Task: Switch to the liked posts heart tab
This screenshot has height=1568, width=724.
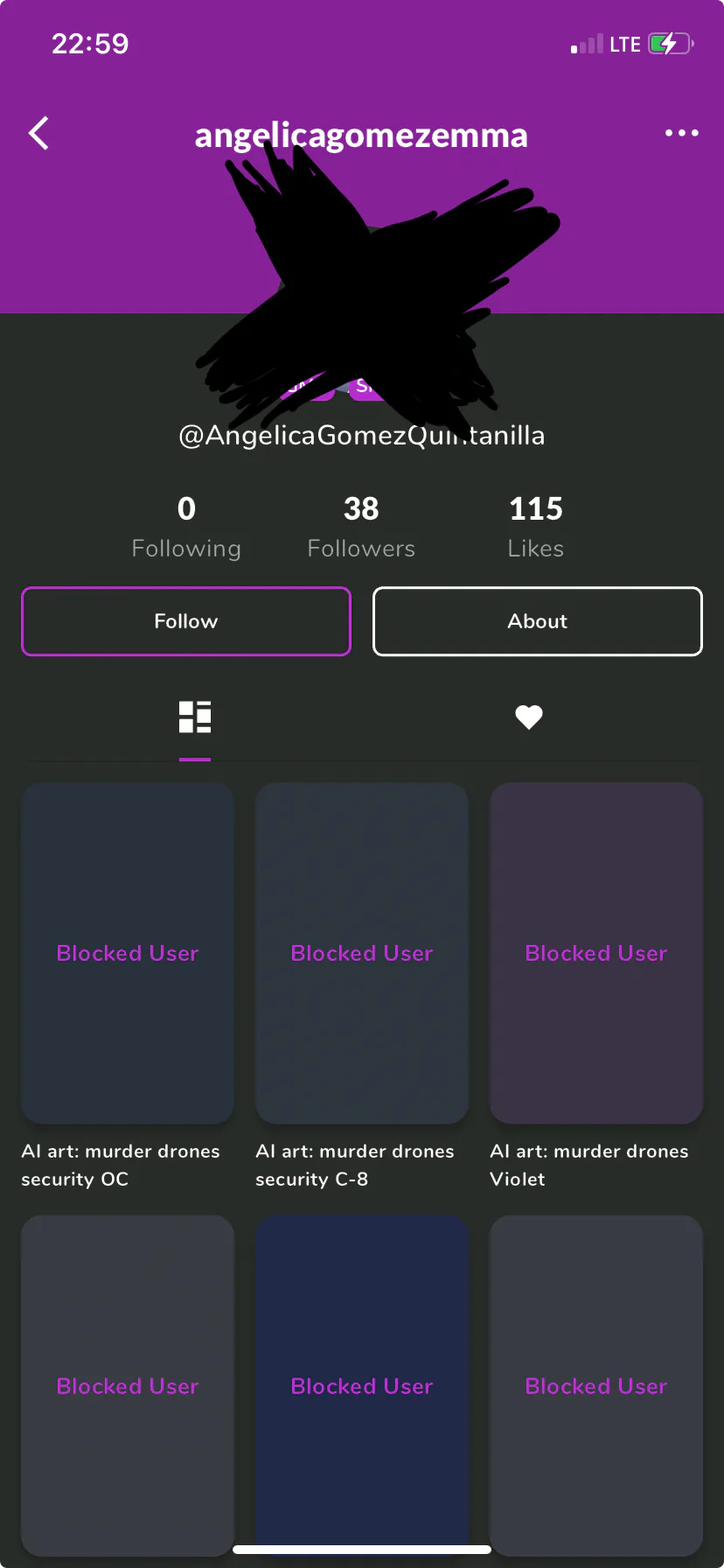Action: pyautogui.click(x=529, y=717)
